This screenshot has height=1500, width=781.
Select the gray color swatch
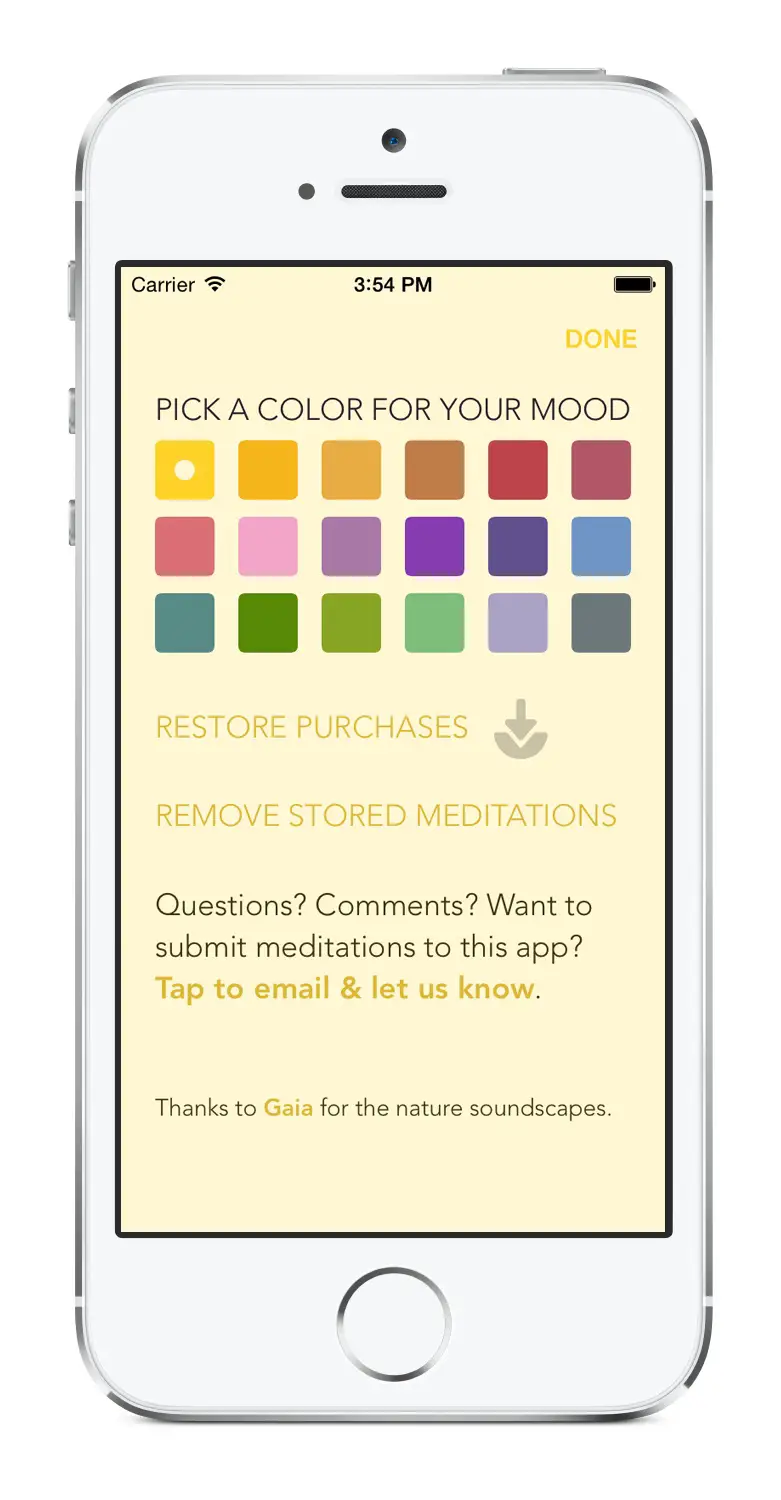600,623
